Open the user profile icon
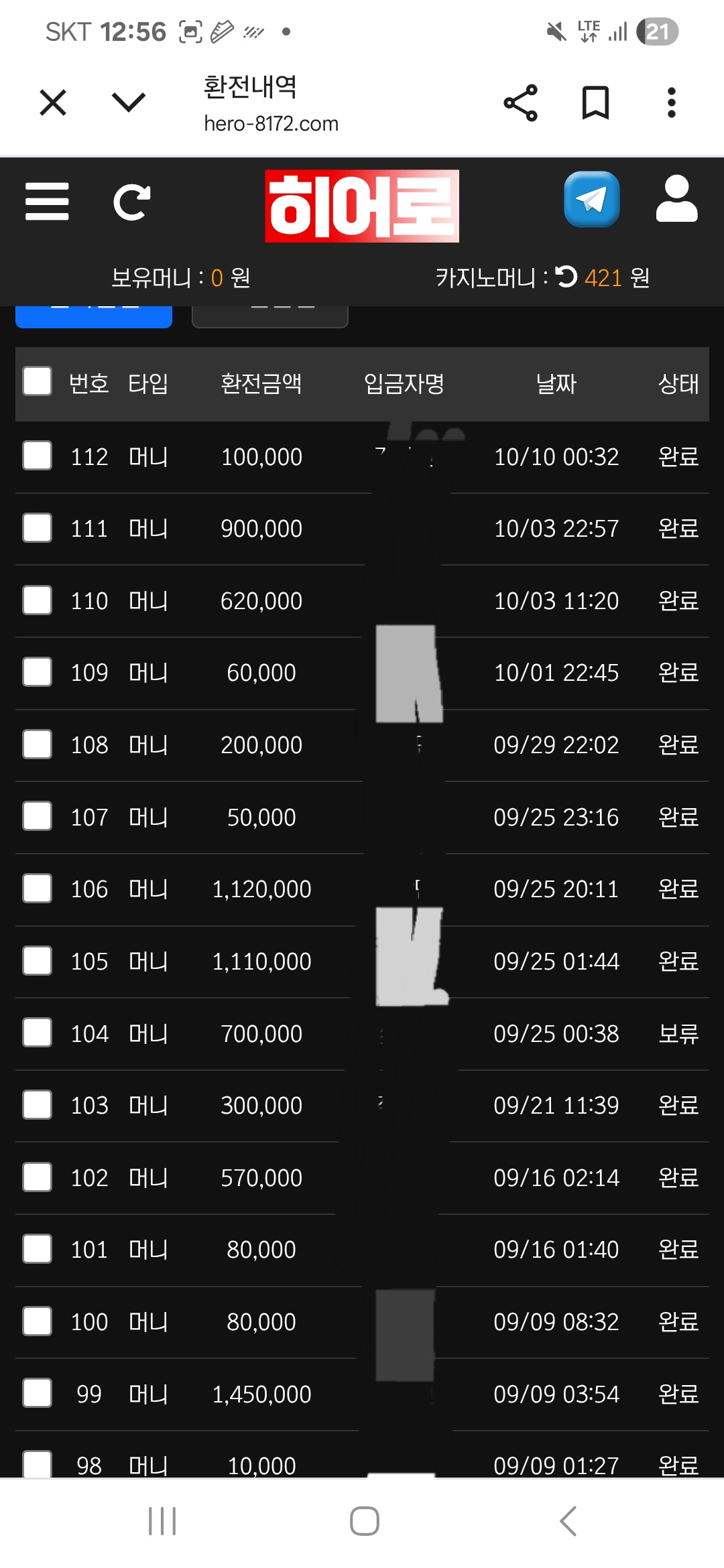 coord(676,199)
